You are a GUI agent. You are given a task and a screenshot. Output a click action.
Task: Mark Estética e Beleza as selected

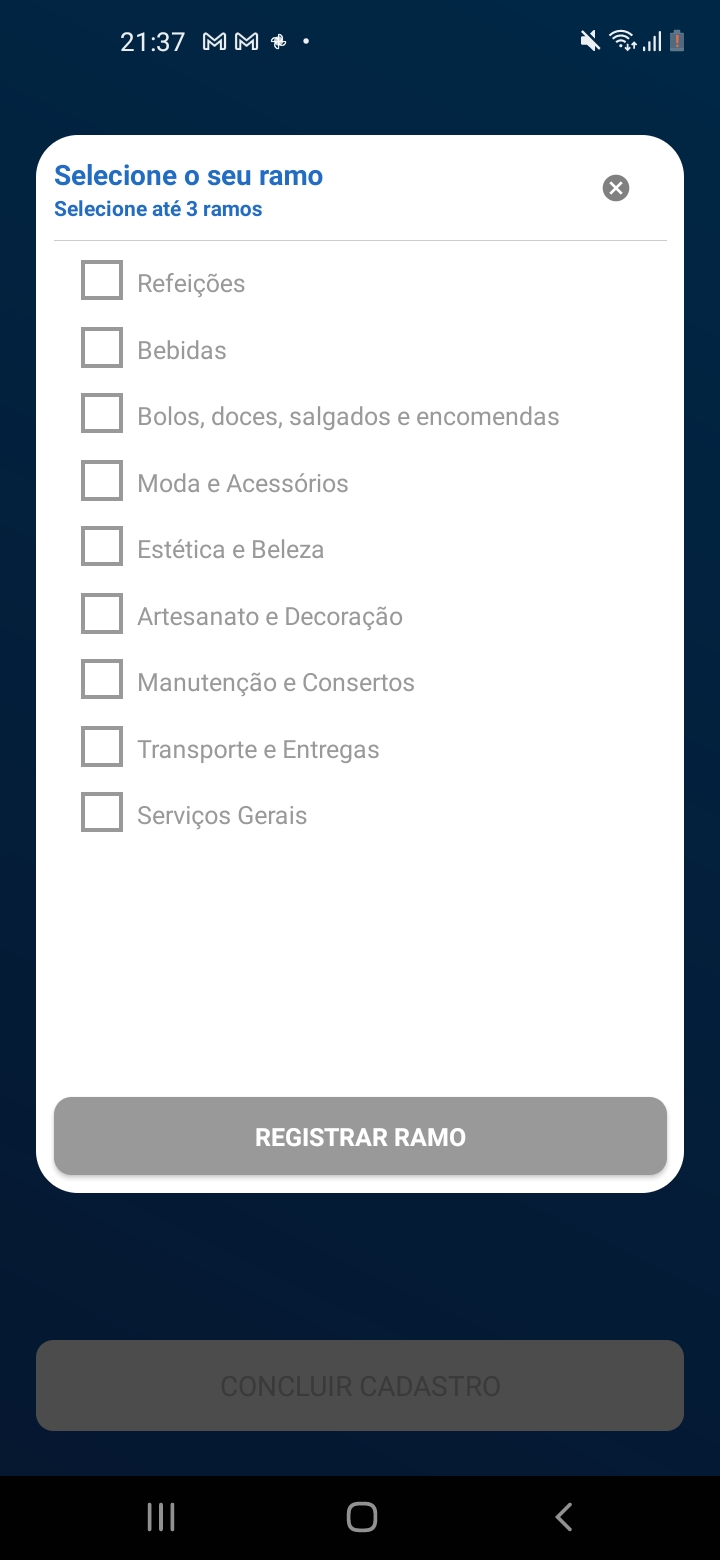point(102,547)
